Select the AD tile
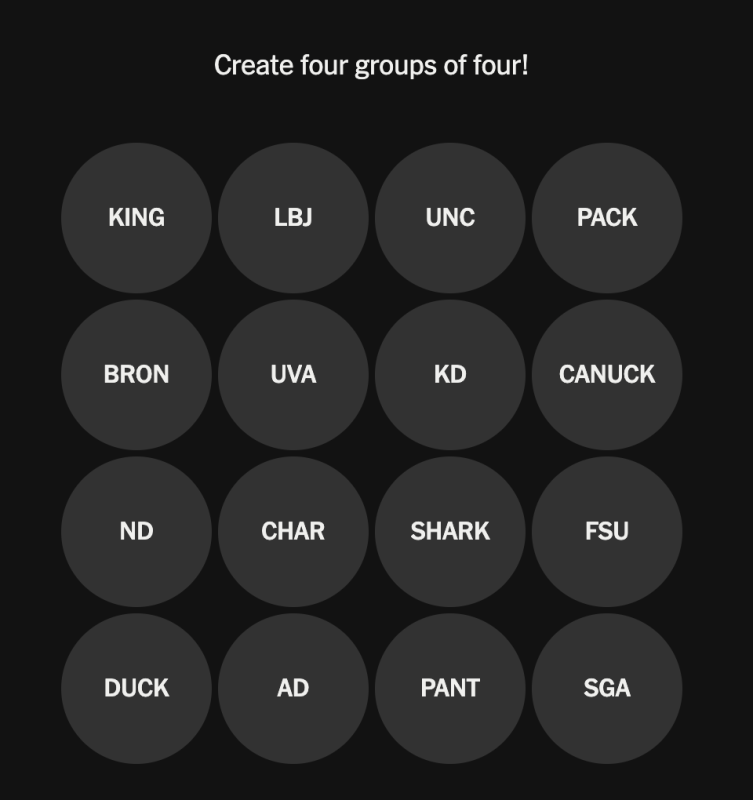This screenshot has height=800, width=753. click(293, 688)
